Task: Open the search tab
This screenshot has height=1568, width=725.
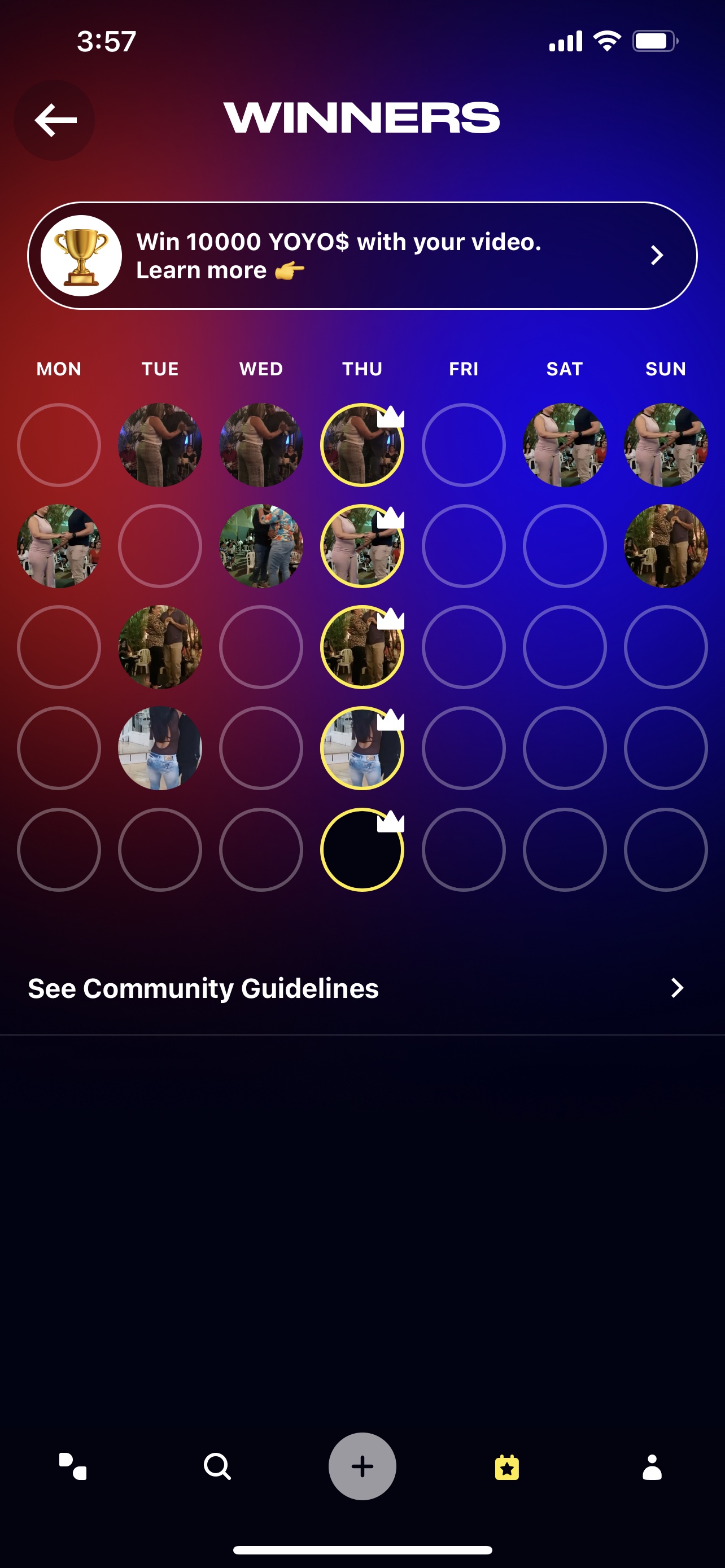Action: (217, 1466)
